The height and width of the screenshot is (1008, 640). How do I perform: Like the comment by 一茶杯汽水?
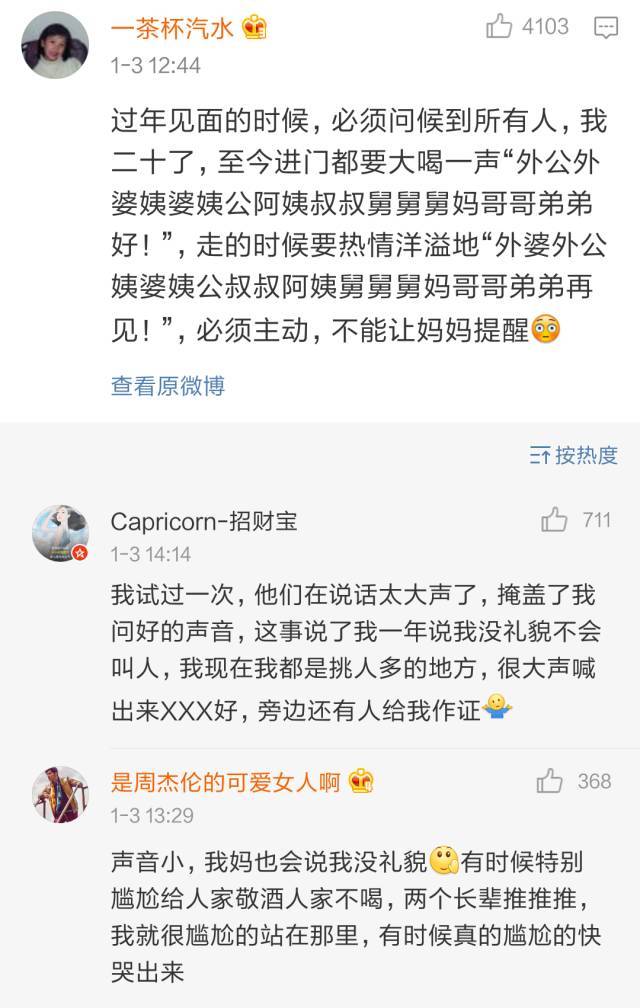(x=500, y=27)
